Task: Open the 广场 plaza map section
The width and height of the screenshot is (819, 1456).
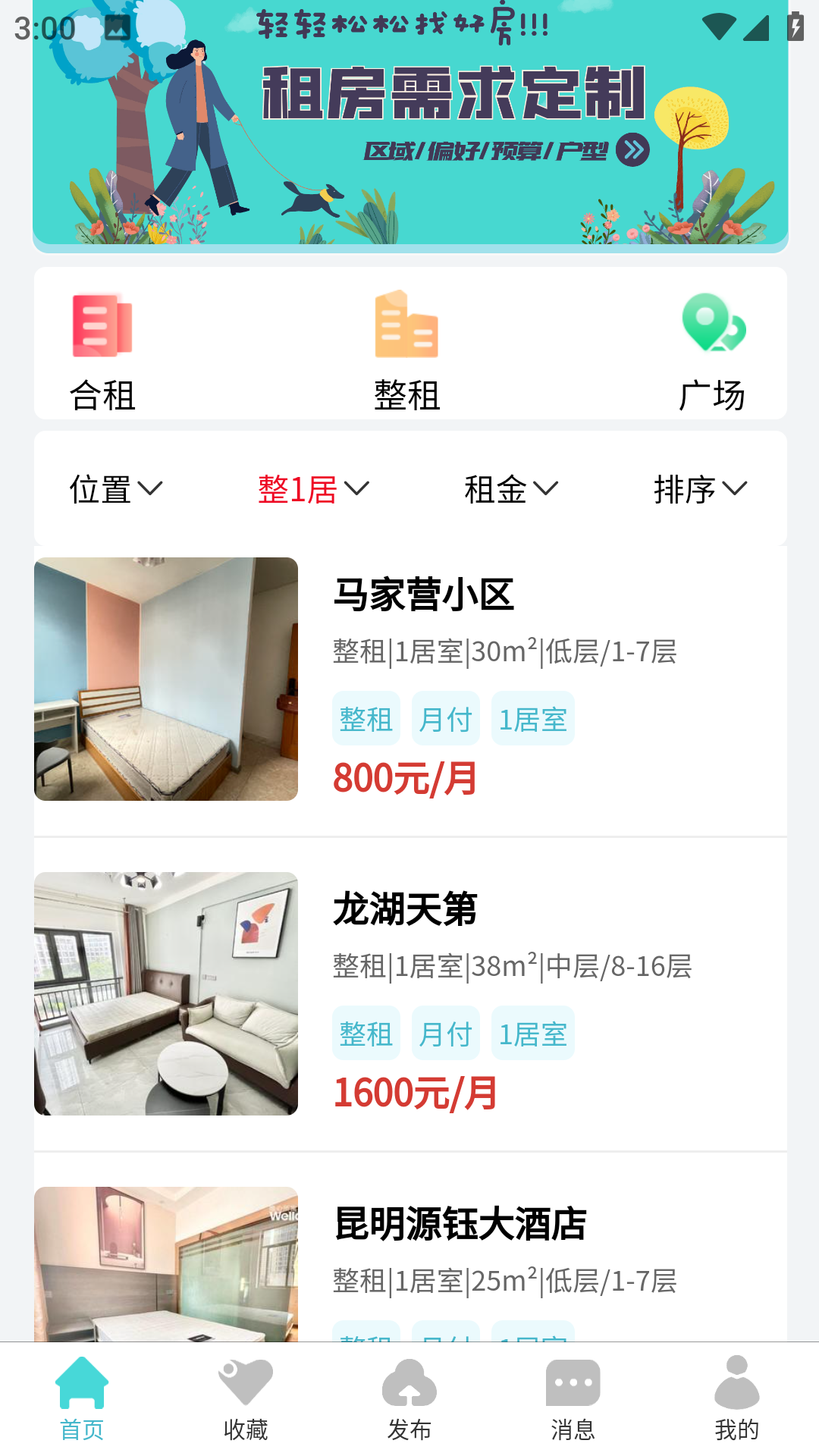Action: point(714,345)
